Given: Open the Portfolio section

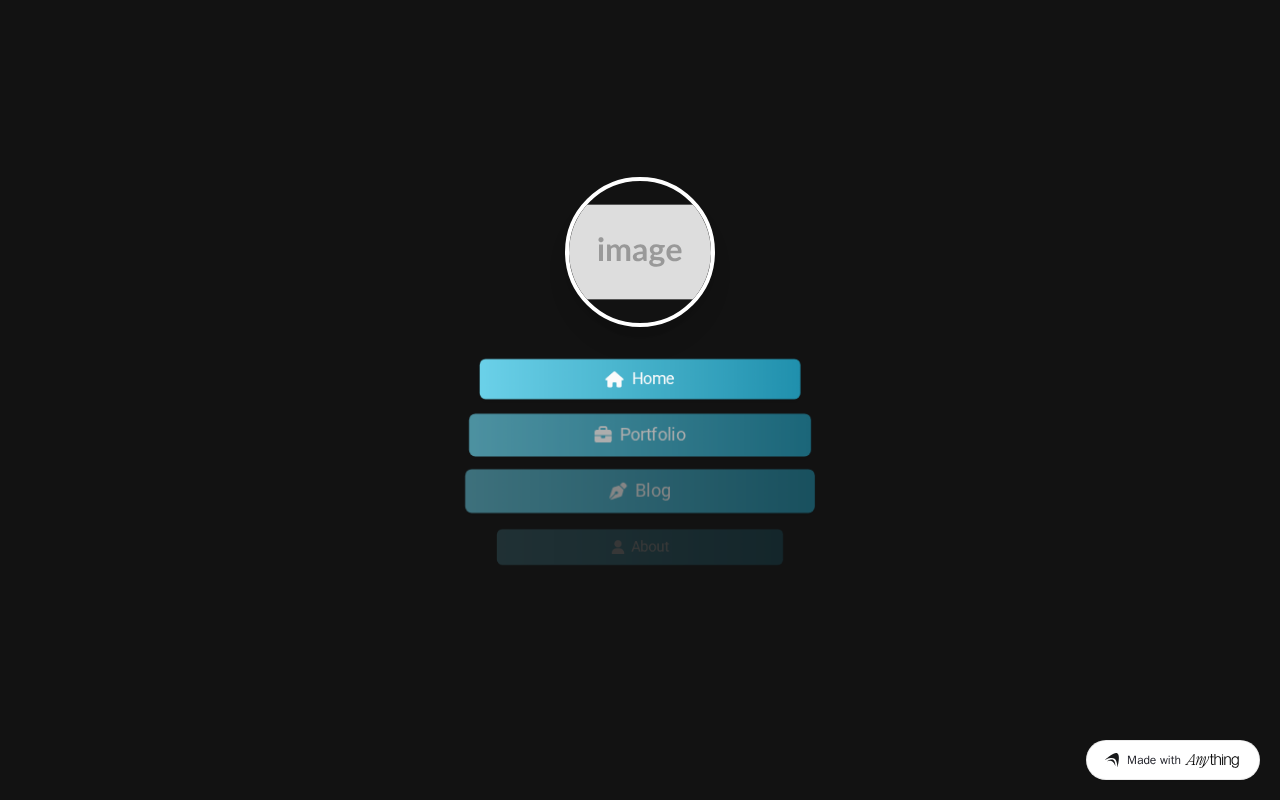Looking at the screenshot, I should click(x=640, y=435).
